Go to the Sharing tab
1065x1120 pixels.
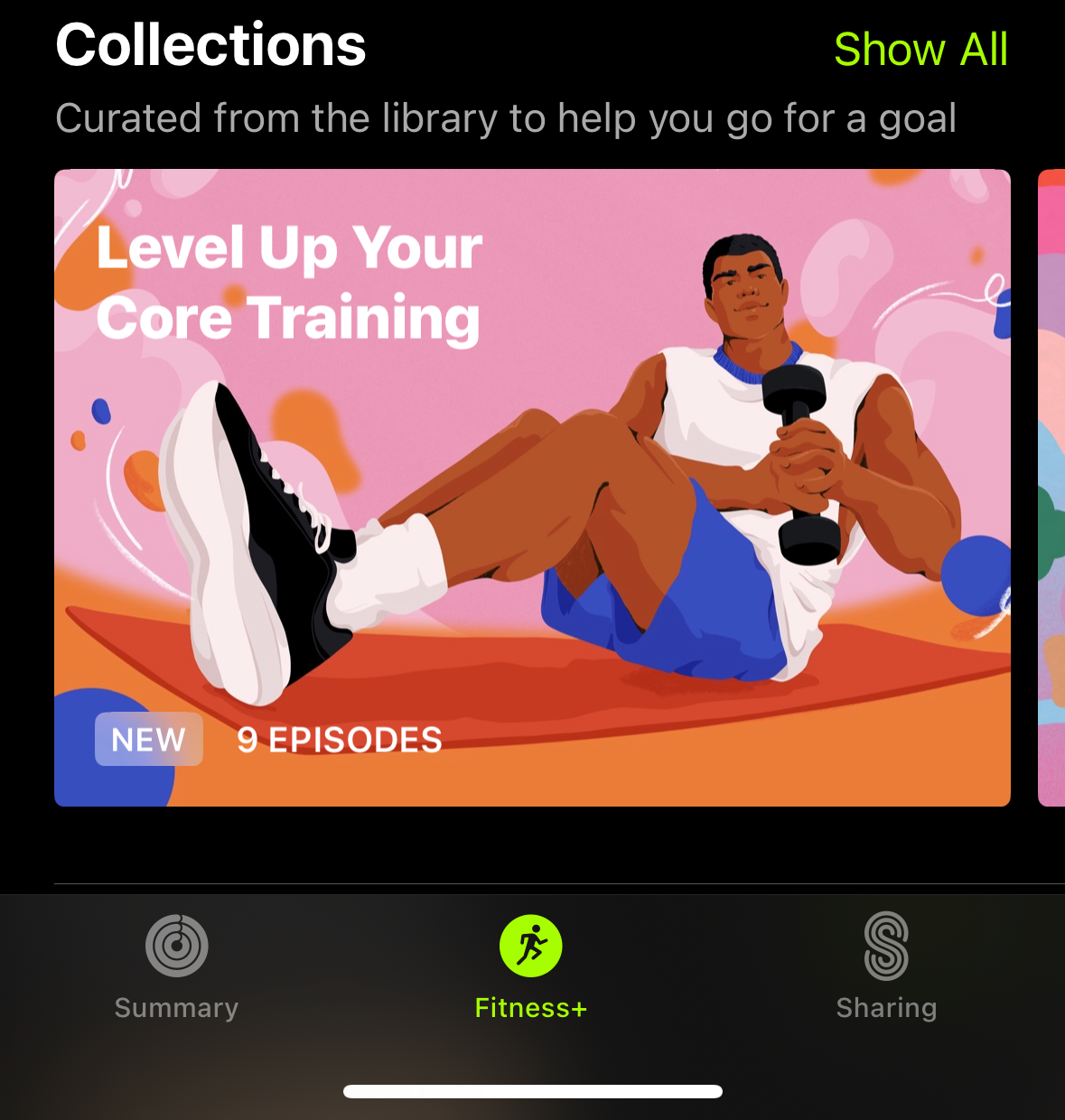886,968
